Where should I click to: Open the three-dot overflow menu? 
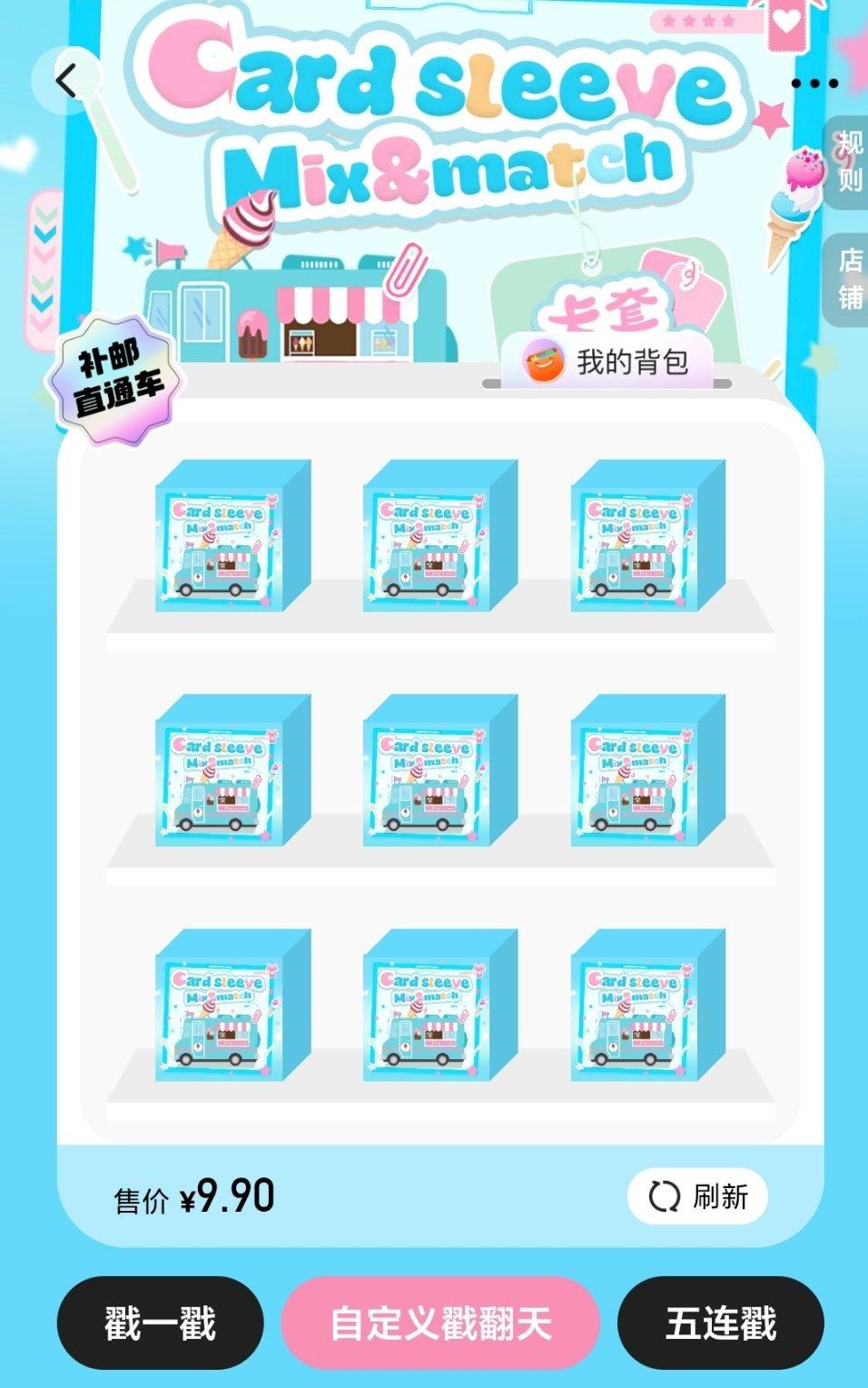click(x=814, y=84)
